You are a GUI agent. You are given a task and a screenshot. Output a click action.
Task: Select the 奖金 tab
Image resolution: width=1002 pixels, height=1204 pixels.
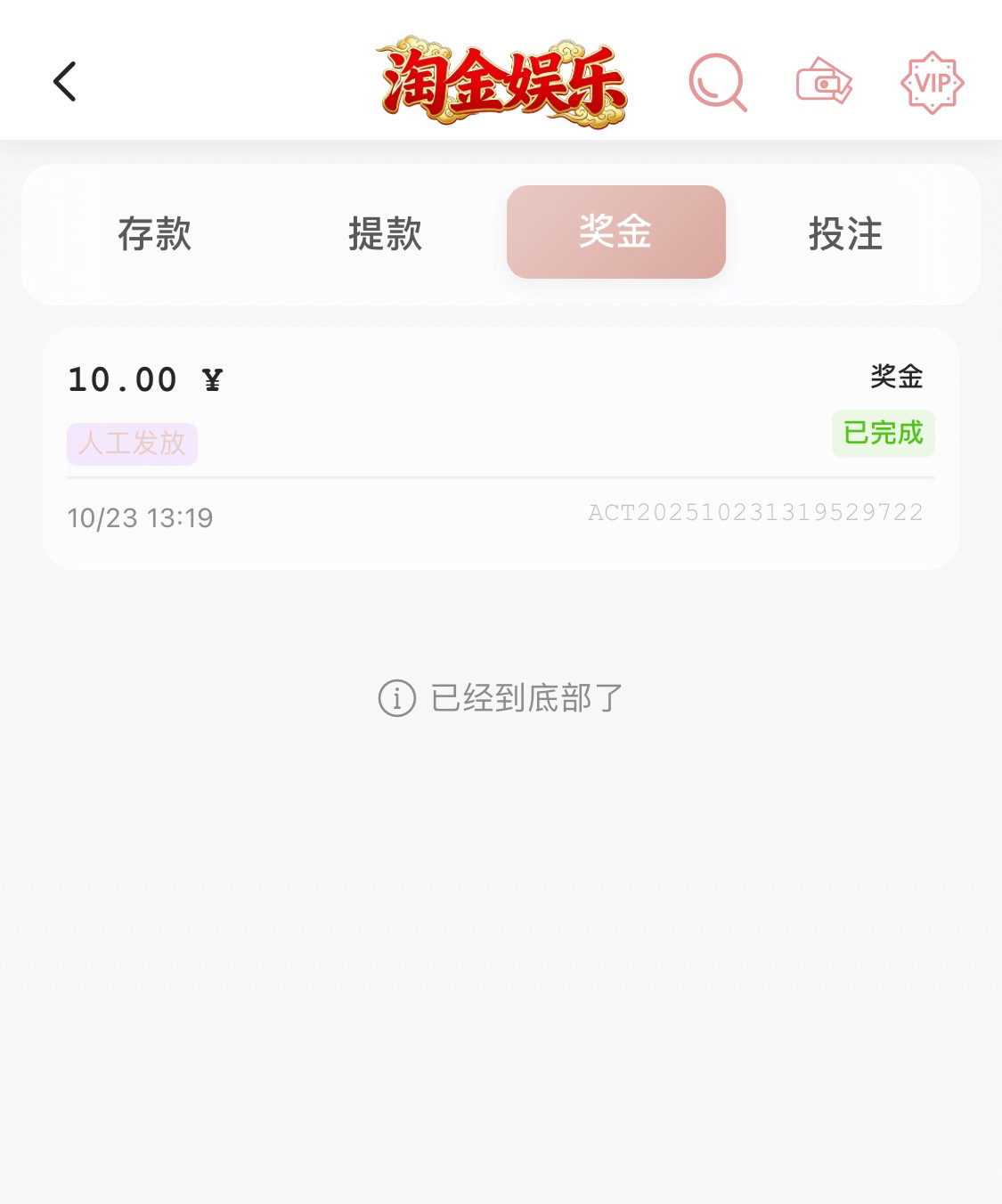(615, 232)
